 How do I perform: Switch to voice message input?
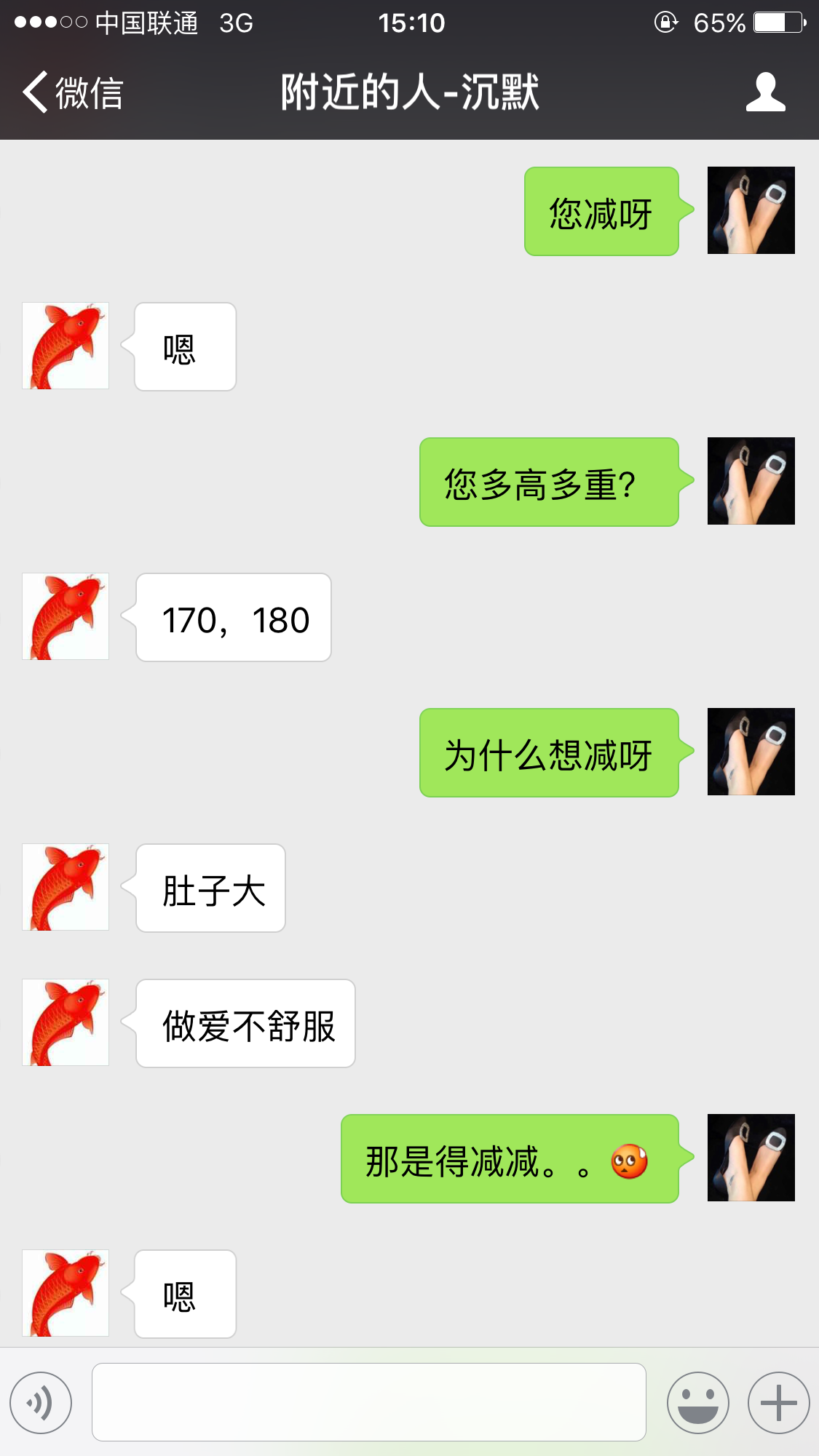coord(41,1402)
